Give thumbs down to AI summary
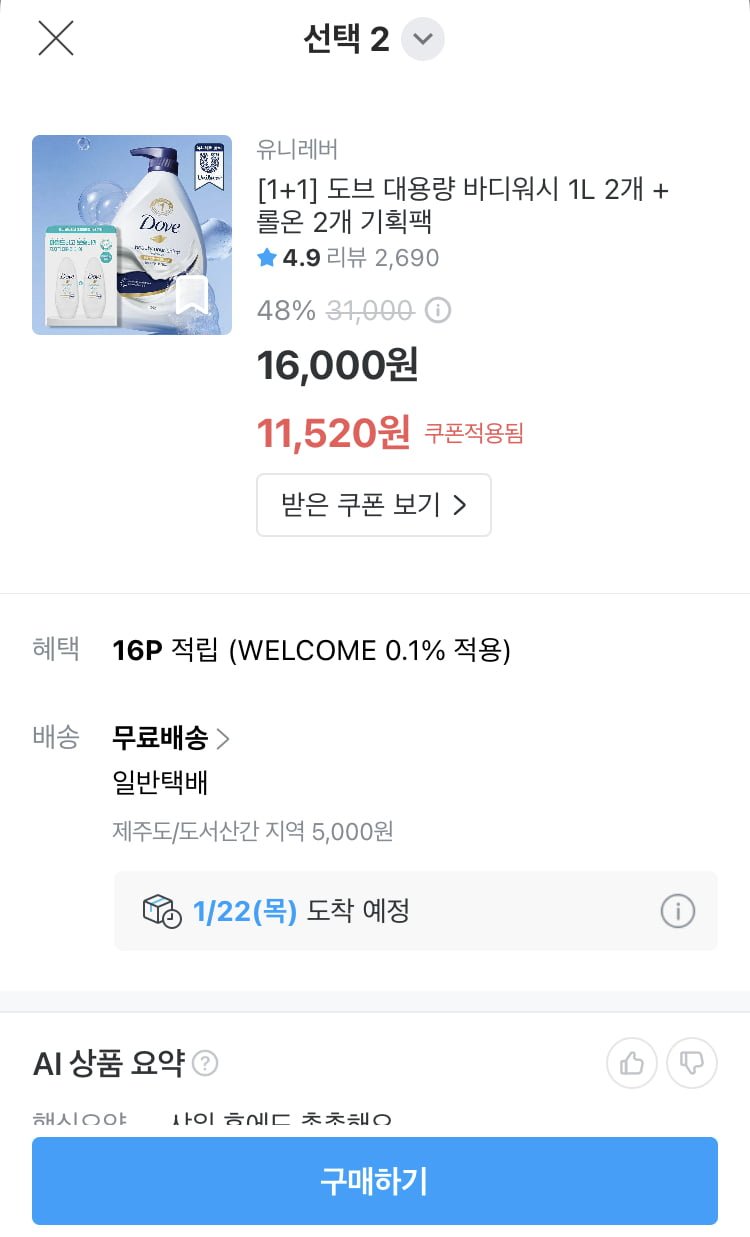 pos(692,1063)
